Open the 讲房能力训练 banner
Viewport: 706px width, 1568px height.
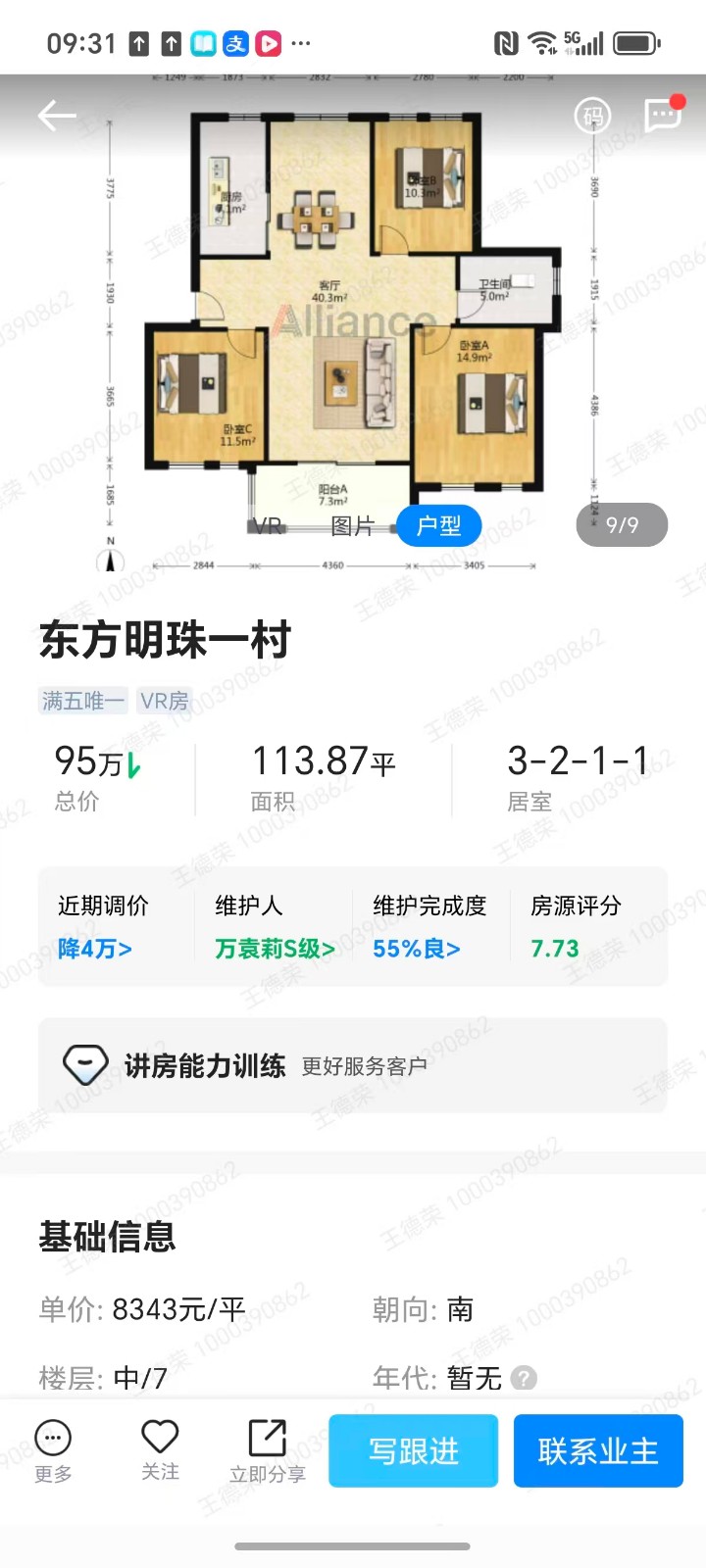click(x=352, y=1065)
